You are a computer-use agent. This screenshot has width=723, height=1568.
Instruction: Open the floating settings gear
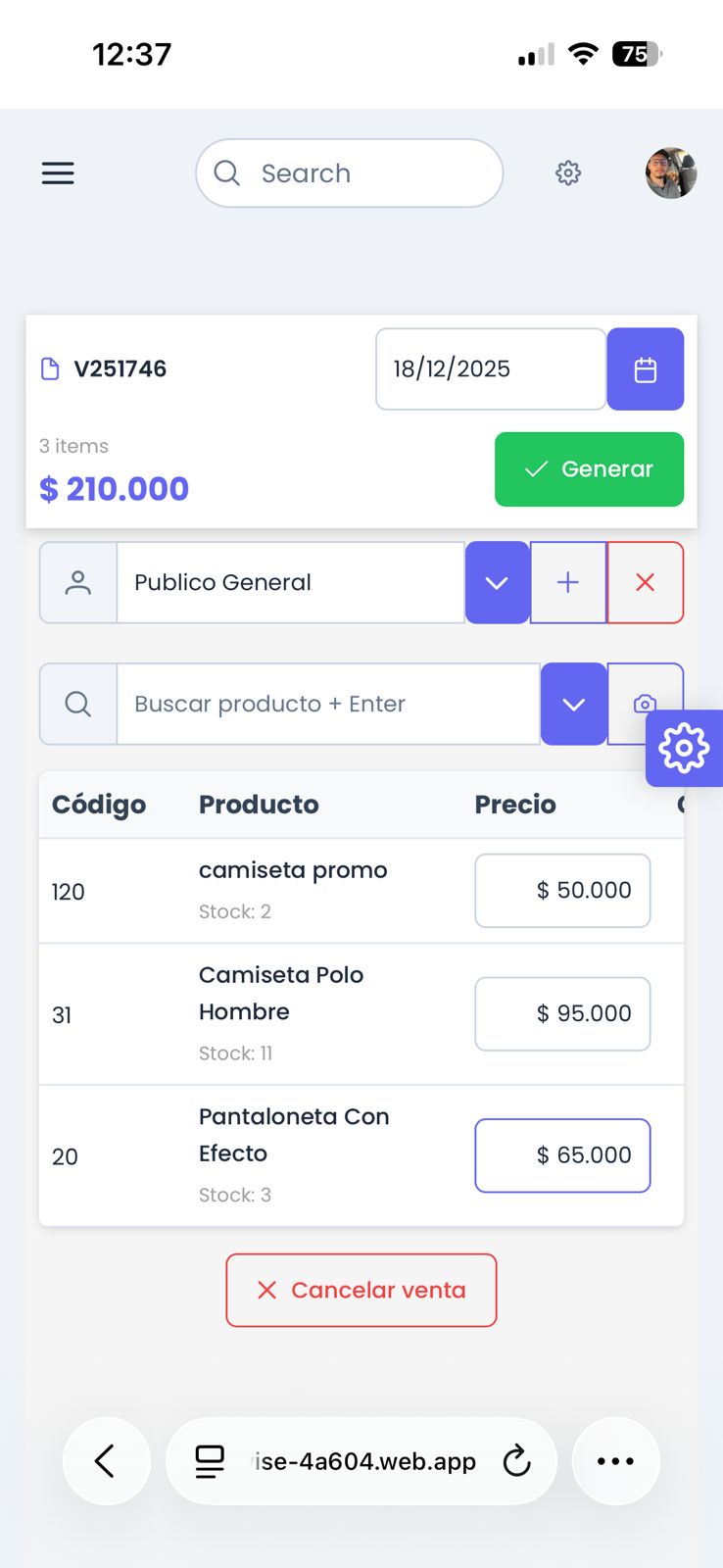coord(684,749)
